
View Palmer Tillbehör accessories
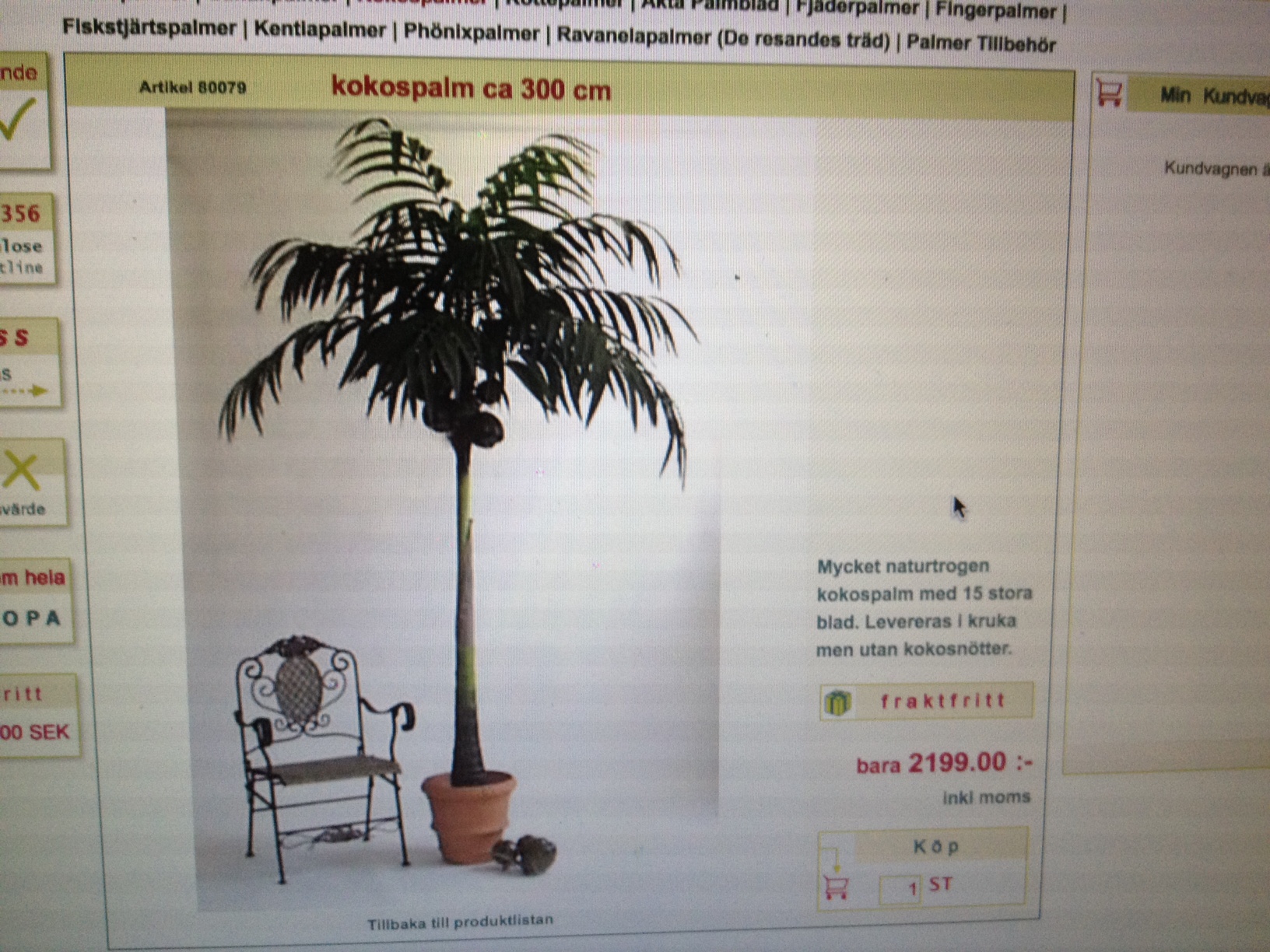[981, 43]
